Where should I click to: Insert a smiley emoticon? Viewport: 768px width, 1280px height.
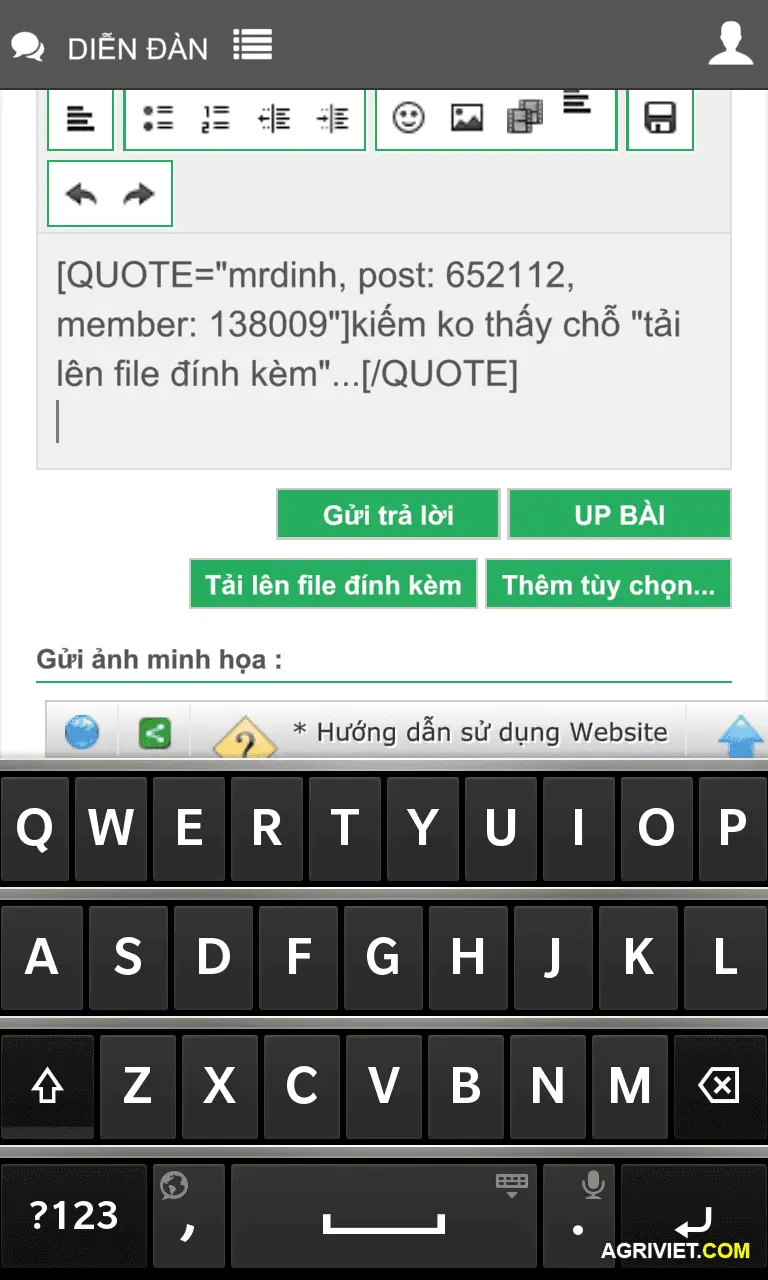pos(408,118)
